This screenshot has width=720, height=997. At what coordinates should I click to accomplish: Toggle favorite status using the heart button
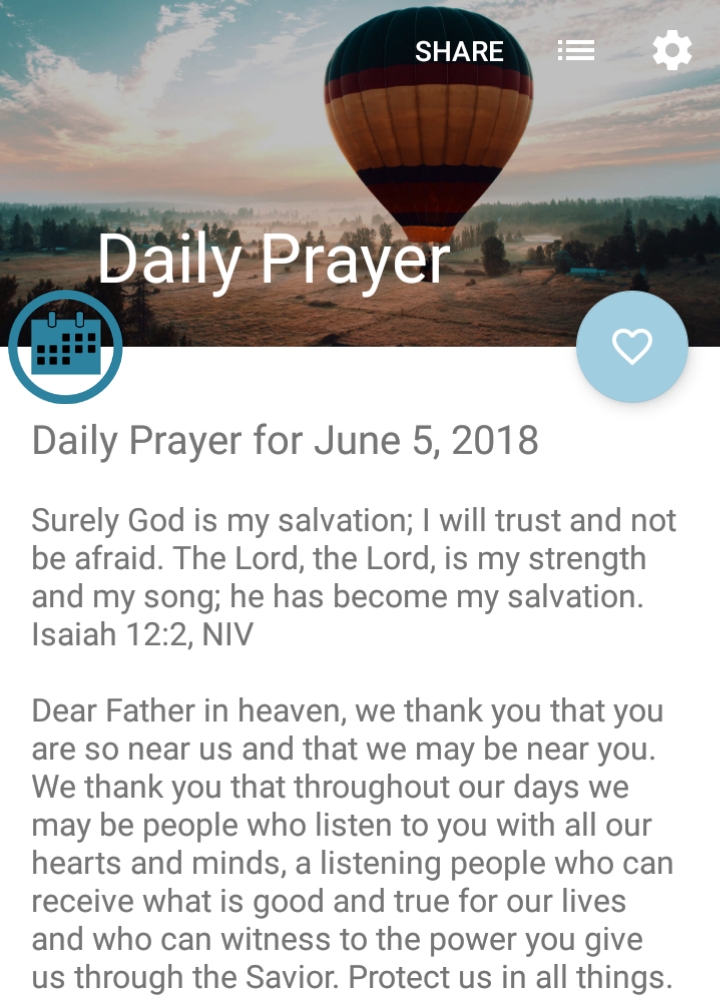point(631,347)
